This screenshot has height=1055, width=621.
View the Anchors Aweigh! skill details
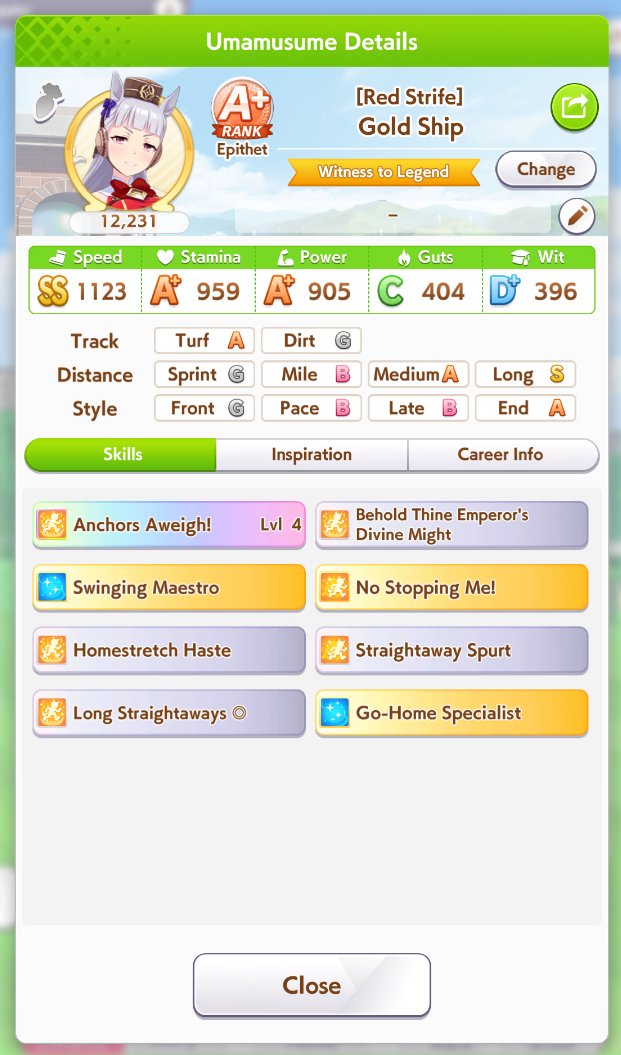(169, 525)
